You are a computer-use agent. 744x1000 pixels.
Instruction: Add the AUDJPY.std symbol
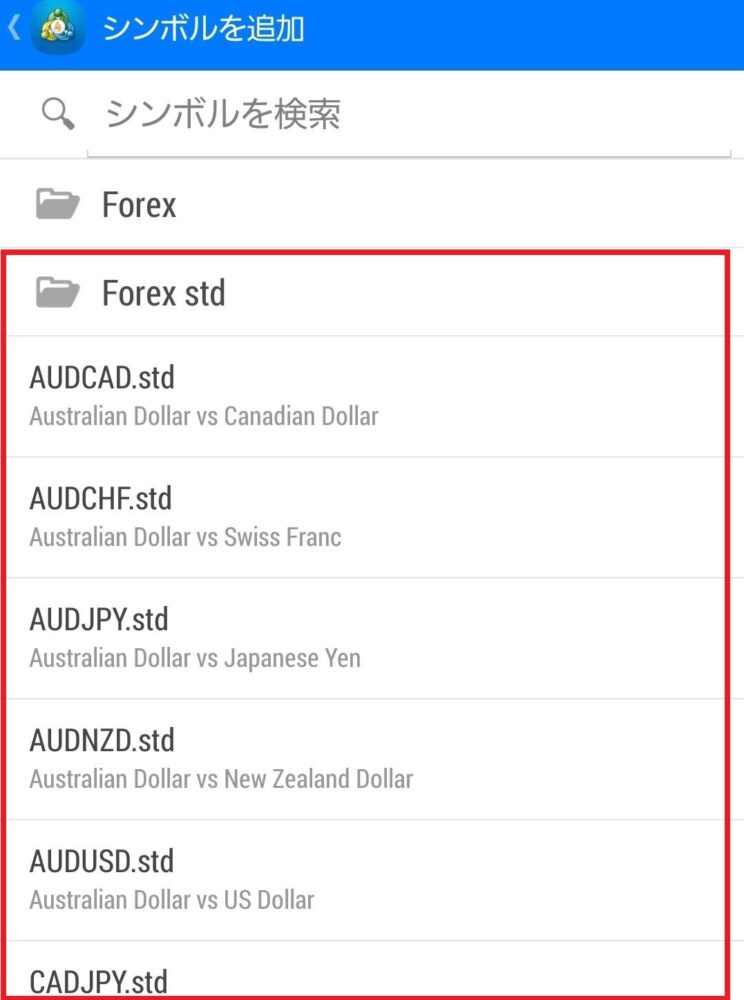coord(196,638)
